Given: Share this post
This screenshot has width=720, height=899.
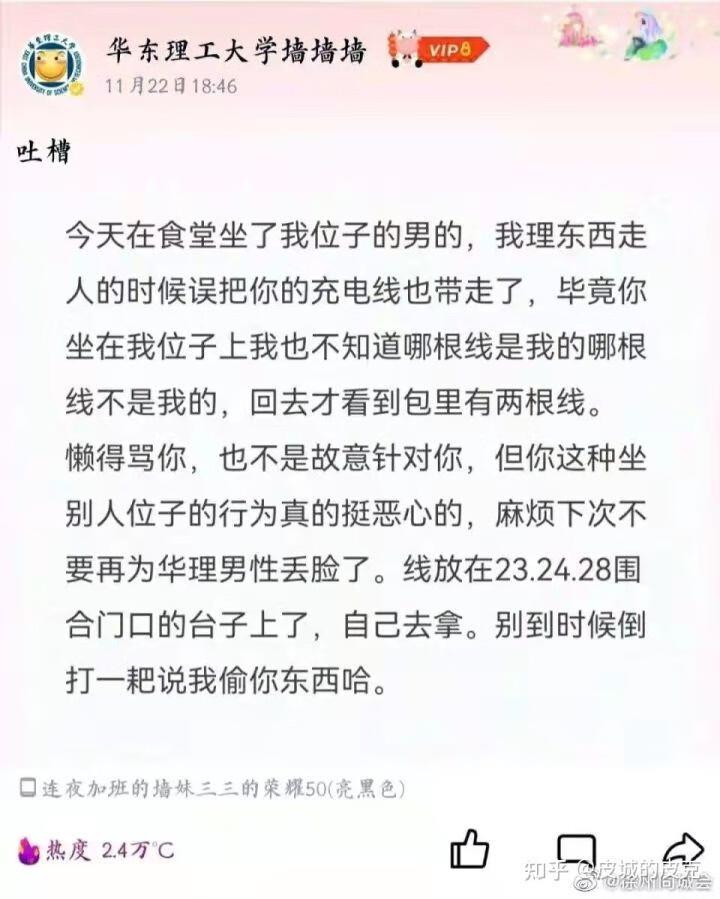Looking at the screenshot, I should [x=682, y=848].
